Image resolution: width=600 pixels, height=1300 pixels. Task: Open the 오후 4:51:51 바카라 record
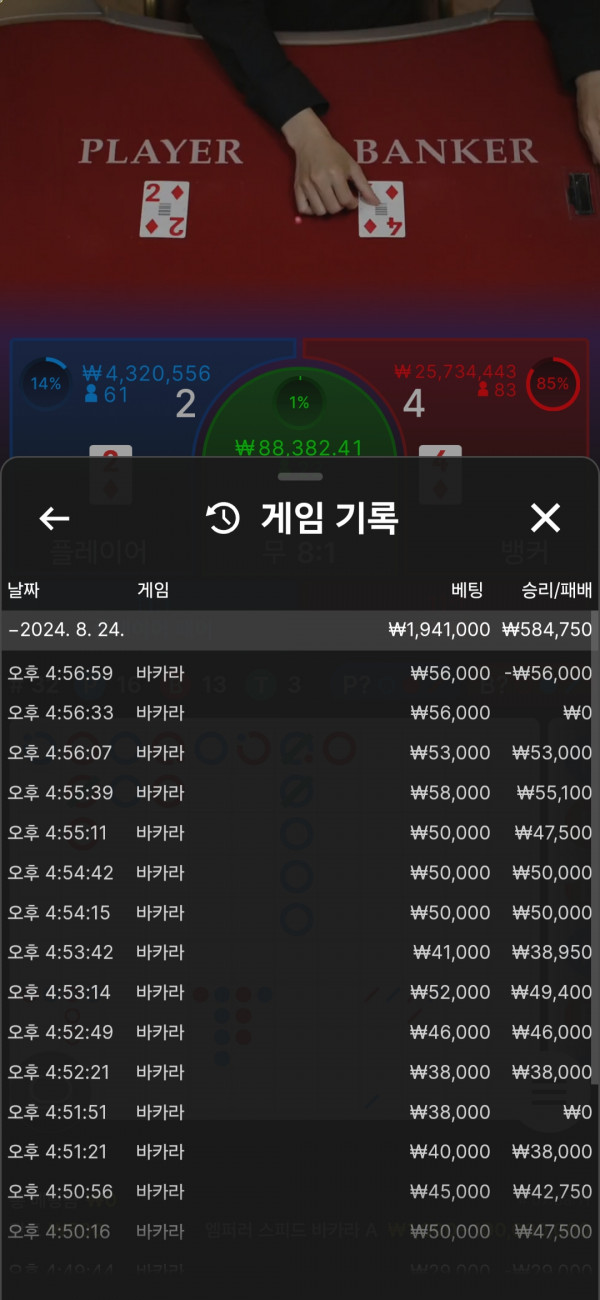(x=300, y=1112)
